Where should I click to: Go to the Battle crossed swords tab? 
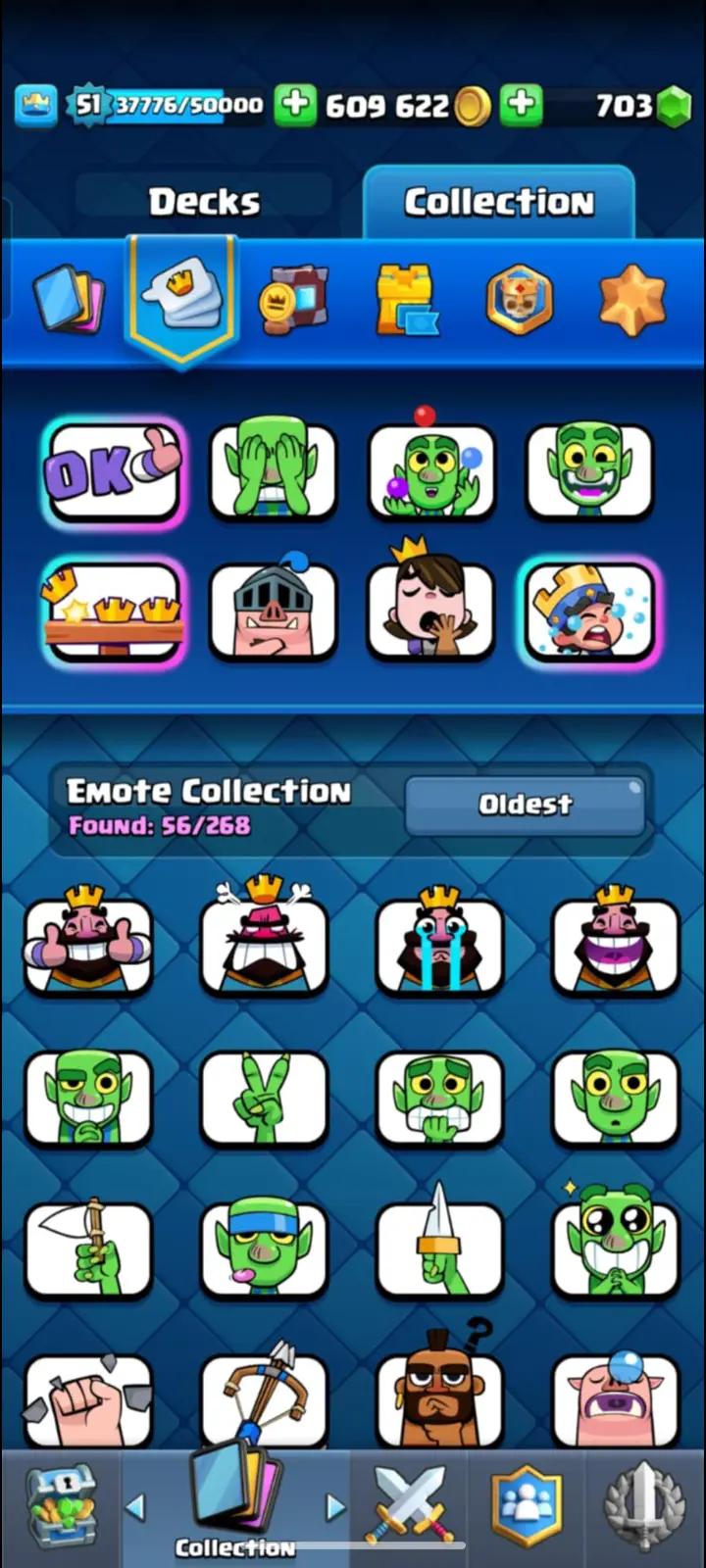click(409, 1506)
